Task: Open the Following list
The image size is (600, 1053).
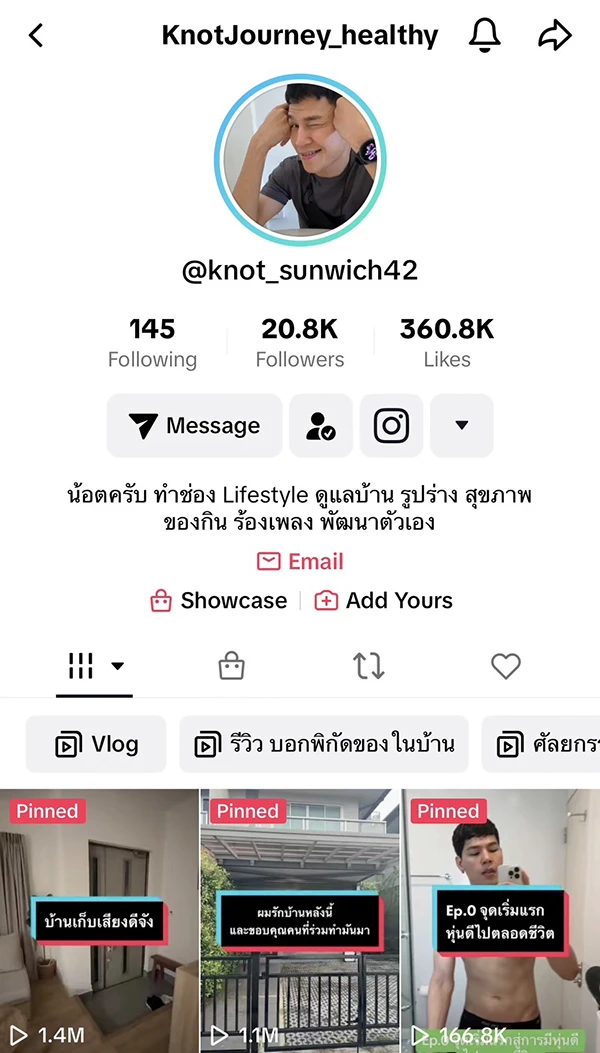Action: click(152, 343)
